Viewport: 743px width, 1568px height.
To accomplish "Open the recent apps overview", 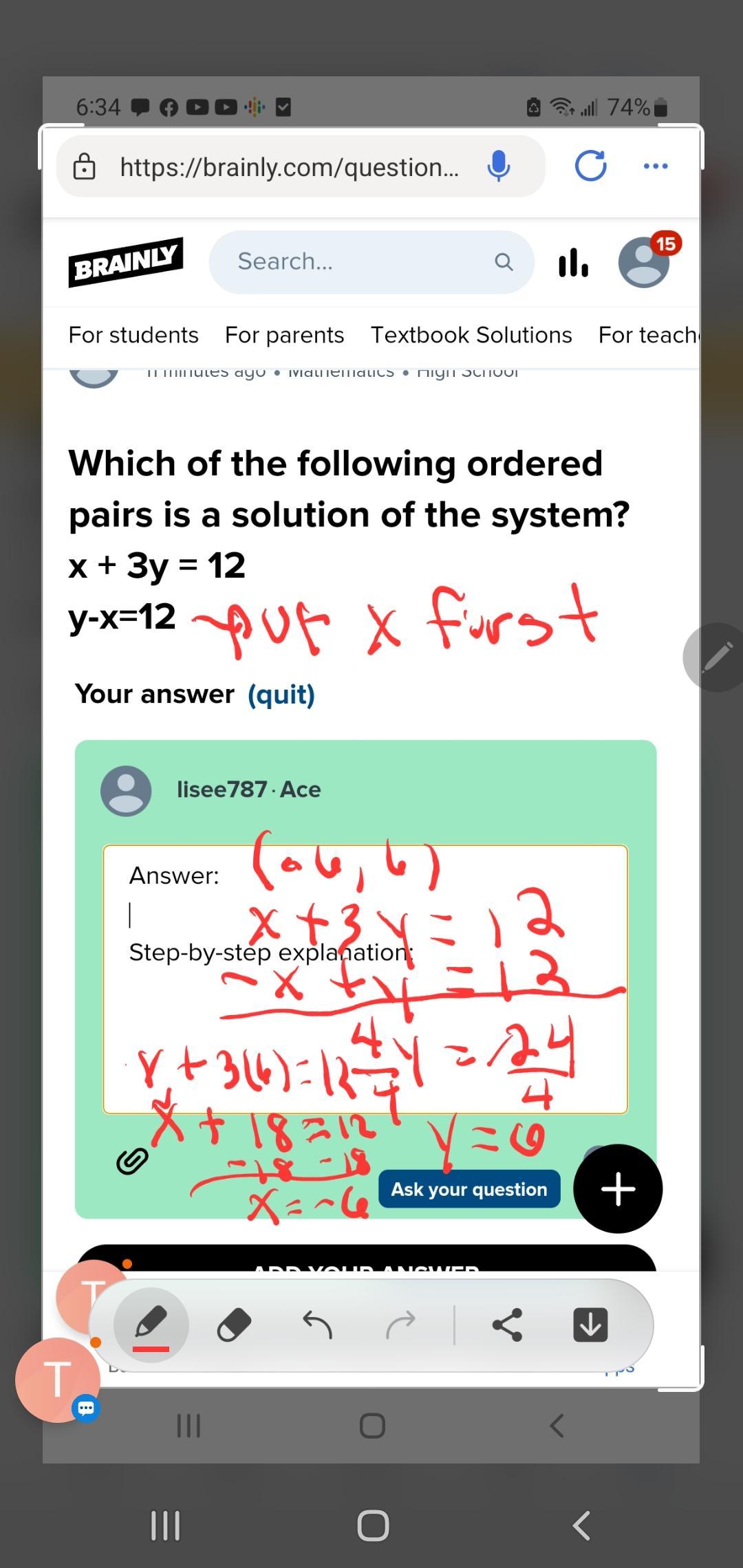I will click(165, 1525).
